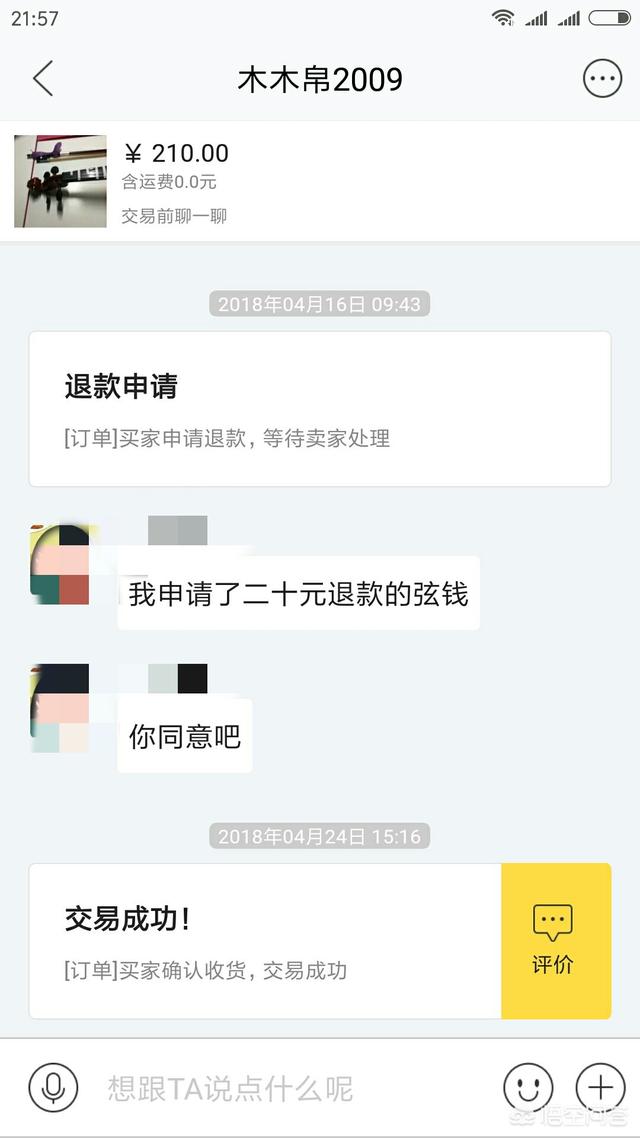Open the overflow menu with three dots
The image size is (640, 1138).
[602, 78]
